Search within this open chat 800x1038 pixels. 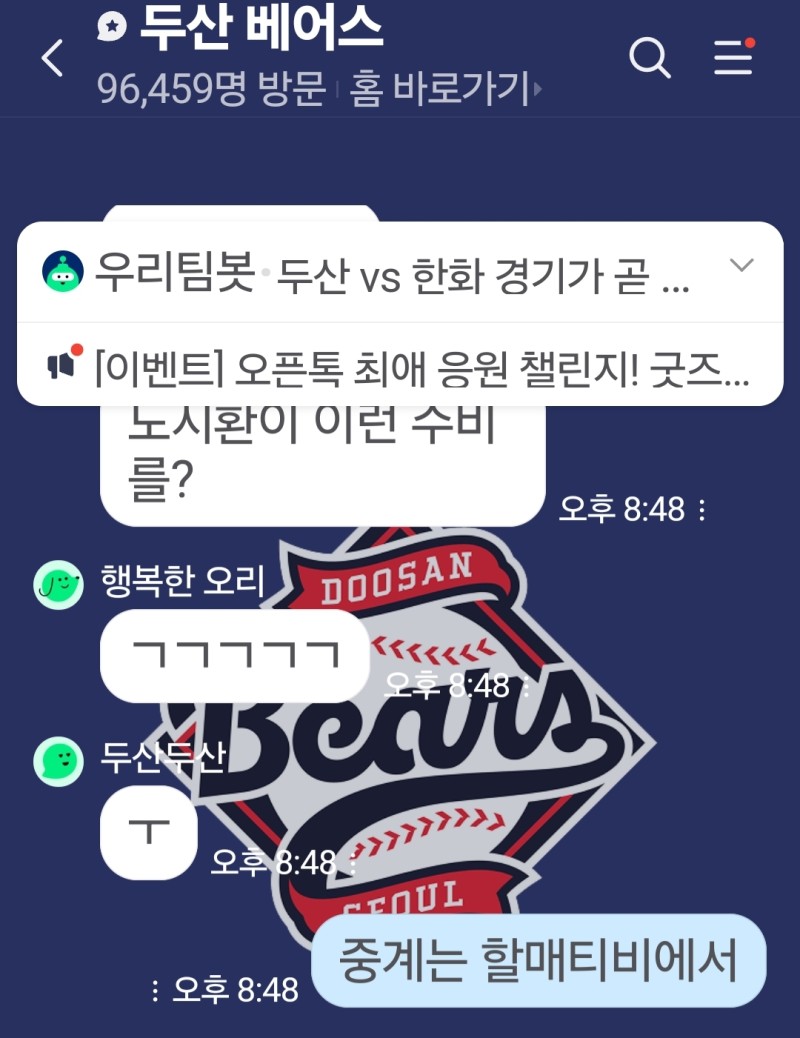click(649, 59)
